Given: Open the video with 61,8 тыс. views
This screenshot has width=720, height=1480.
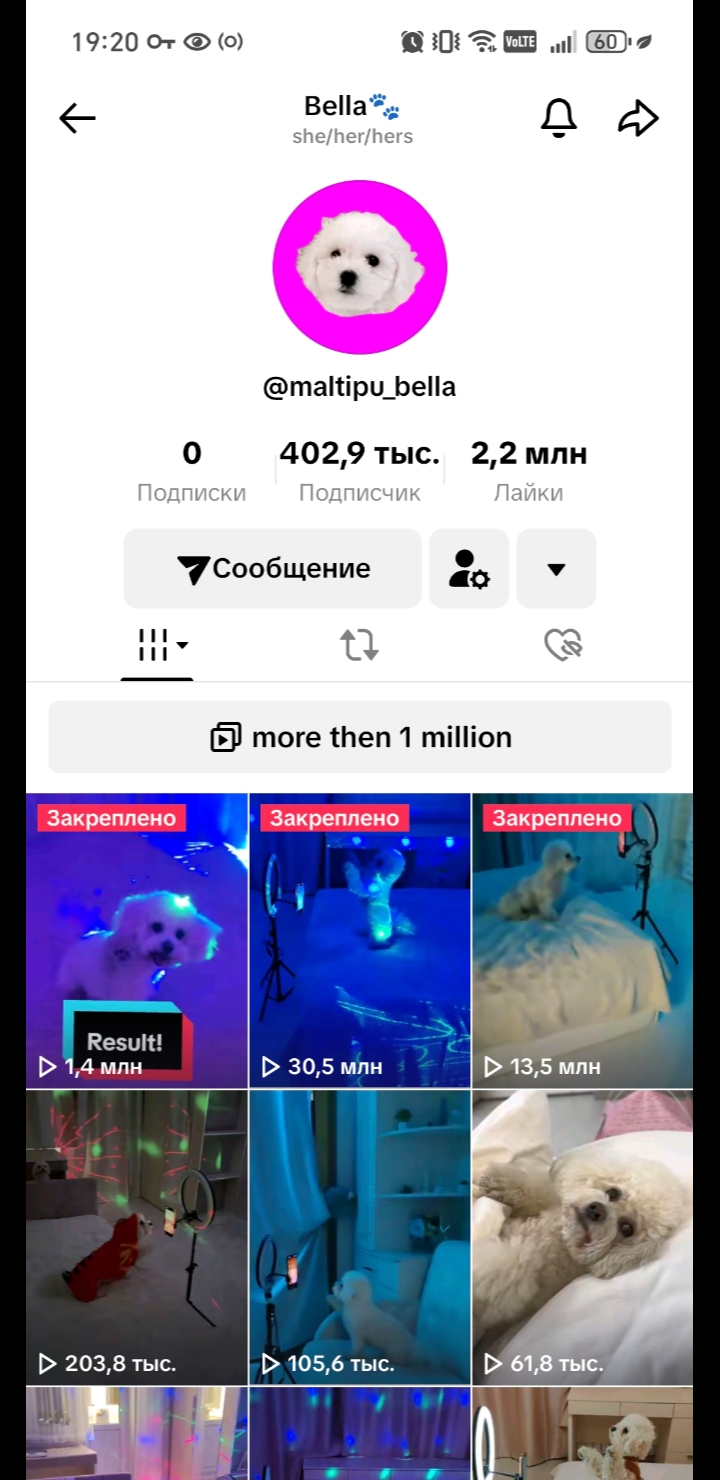Looking at the screenshot, I should click(x=582, y=1236).
